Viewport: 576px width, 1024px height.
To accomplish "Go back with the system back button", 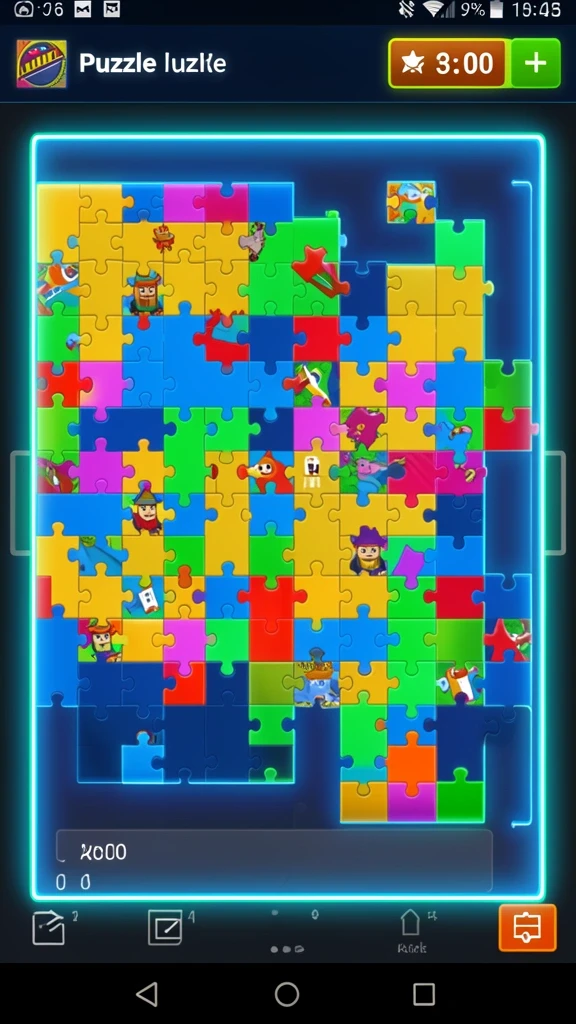I will [x=147, y=994].
